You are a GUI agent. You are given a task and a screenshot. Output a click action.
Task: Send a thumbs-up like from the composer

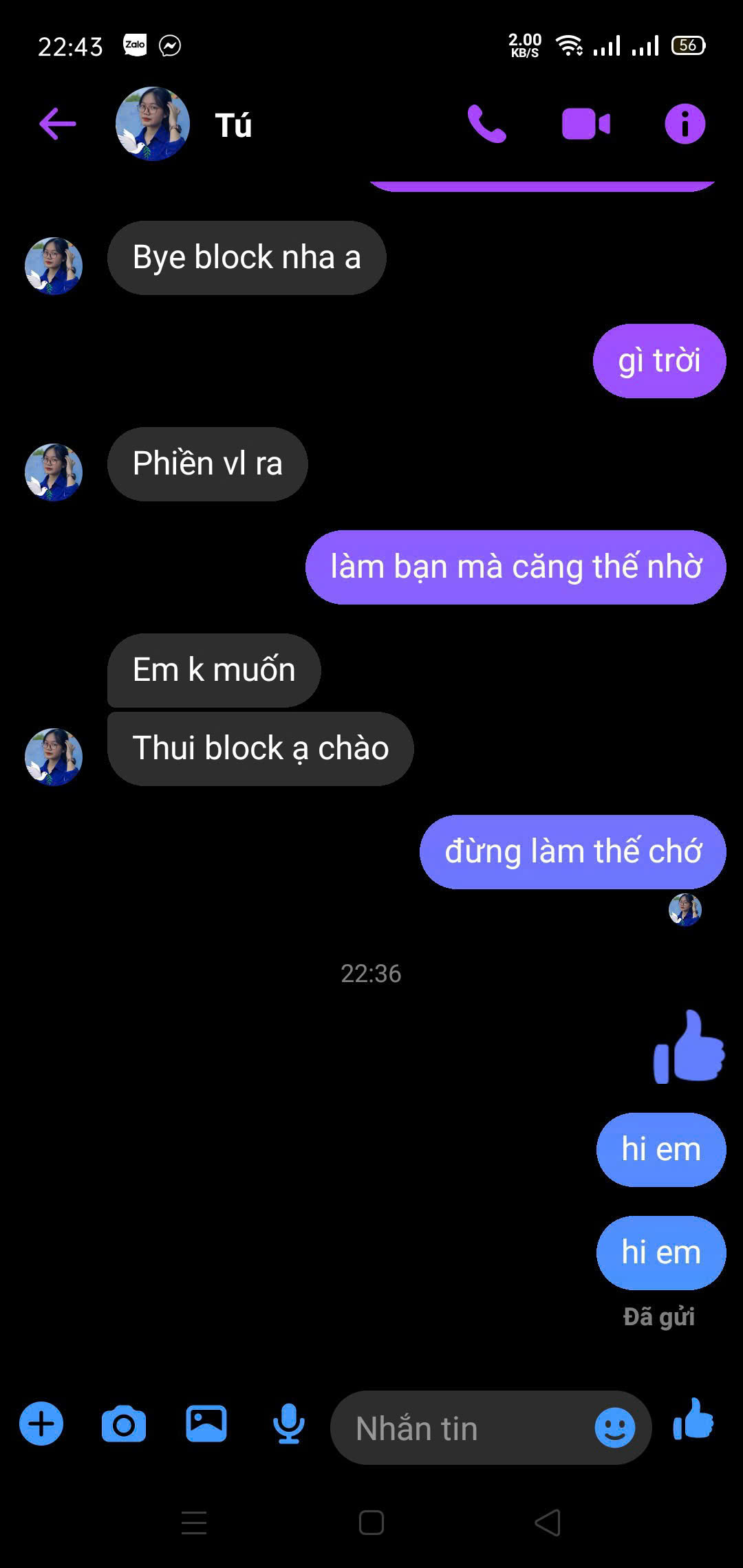(x=693, y=1419)
